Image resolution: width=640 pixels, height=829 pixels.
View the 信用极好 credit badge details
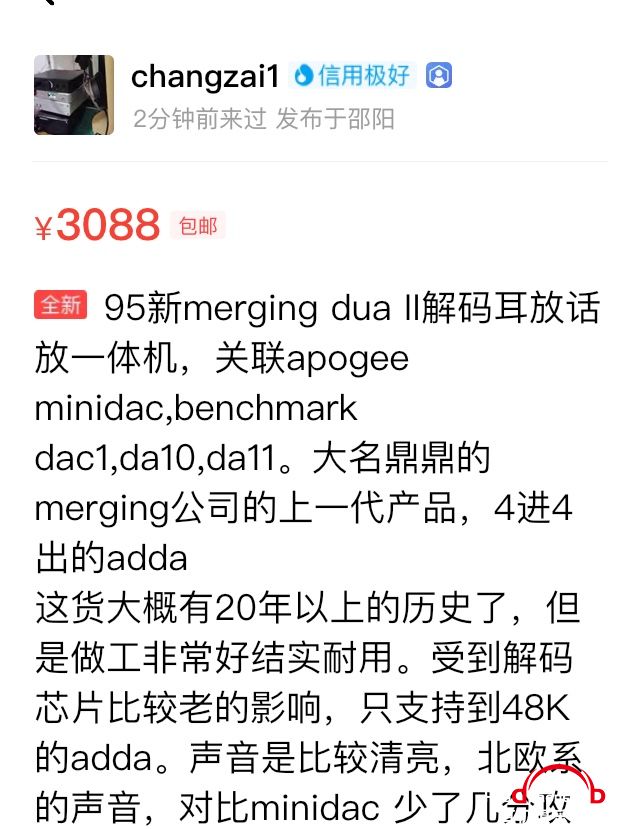(x=352, y=75)
